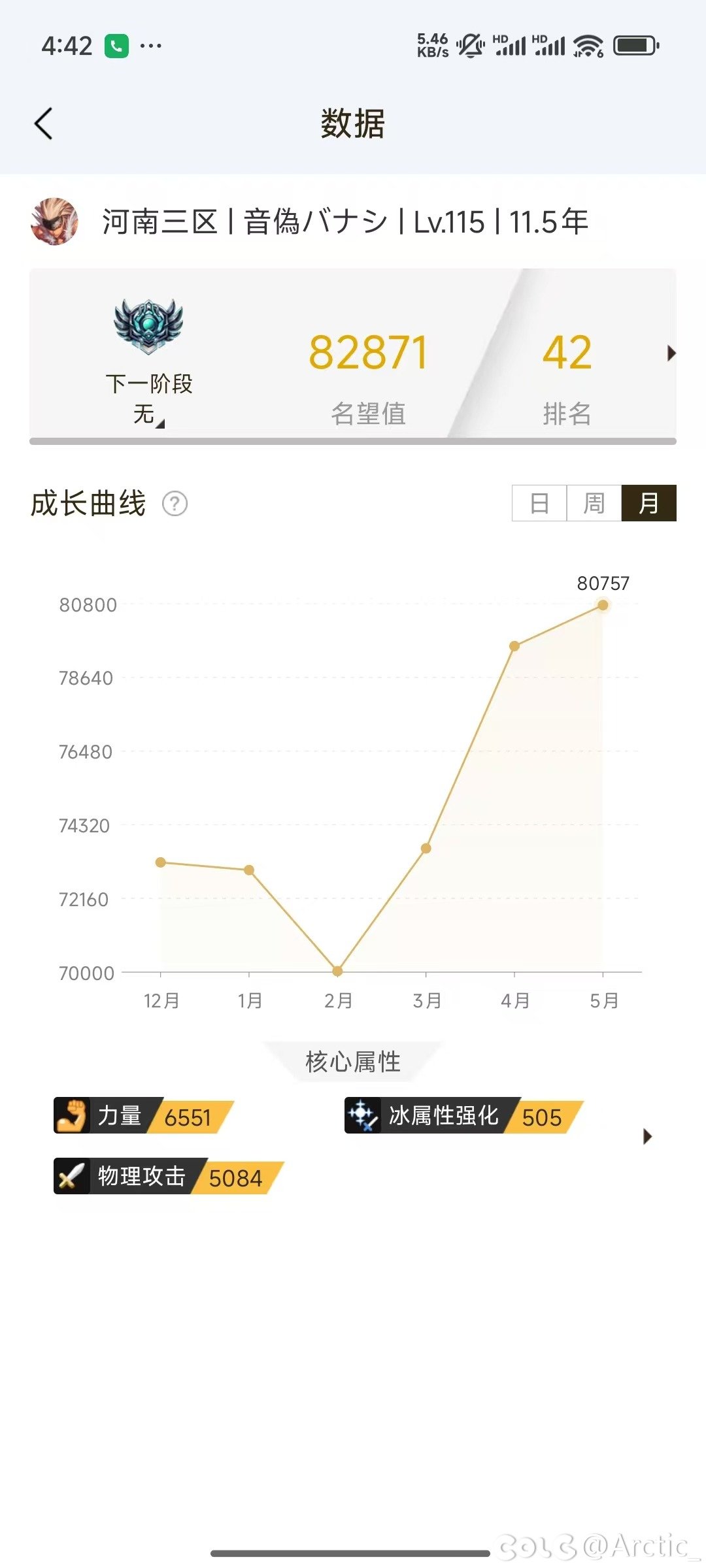This screenshot has width=706, height=1568.
Task: Expand the arrow beside ranking 42
Action: tap(671, 353)
